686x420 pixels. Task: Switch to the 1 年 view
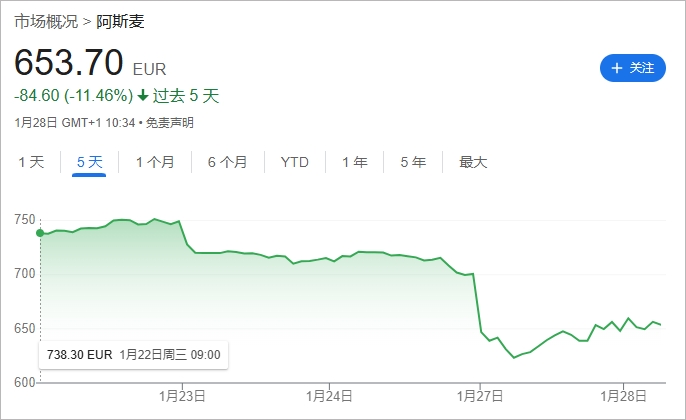(354, 162)
